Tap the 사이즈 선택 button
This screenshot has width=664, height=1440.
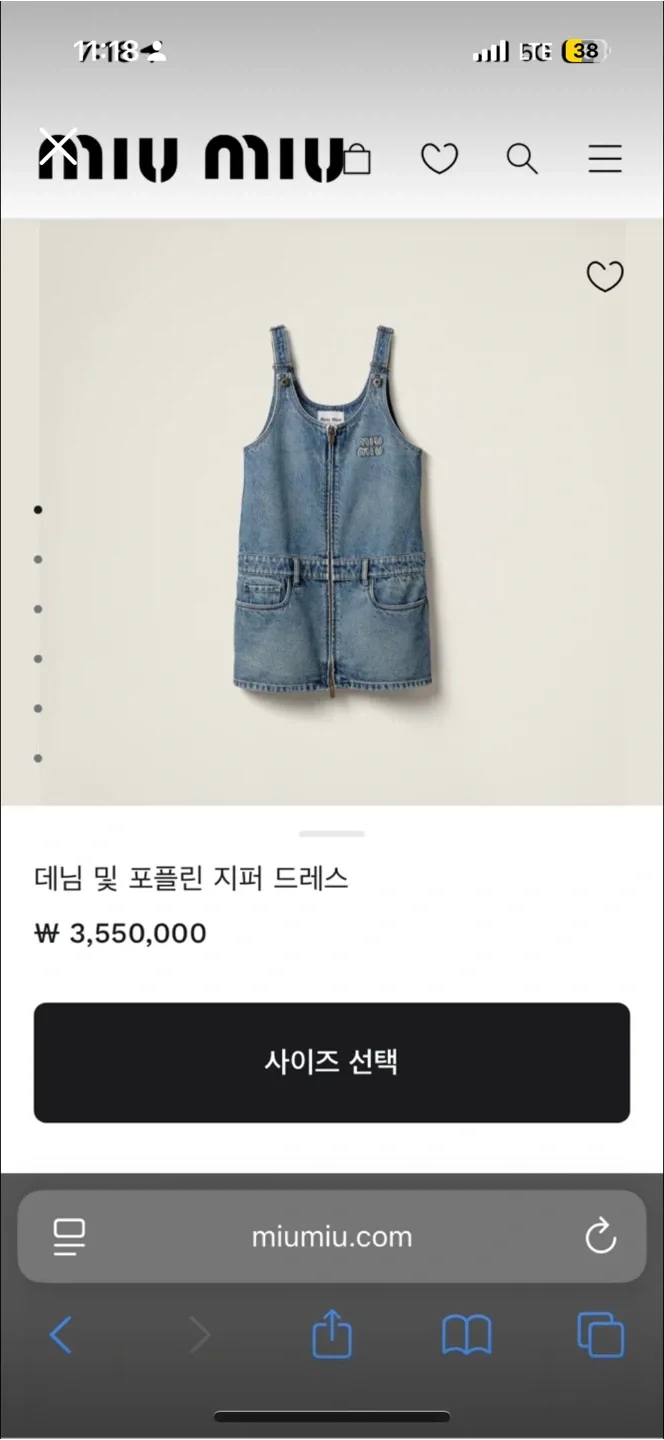(332, 1062)
